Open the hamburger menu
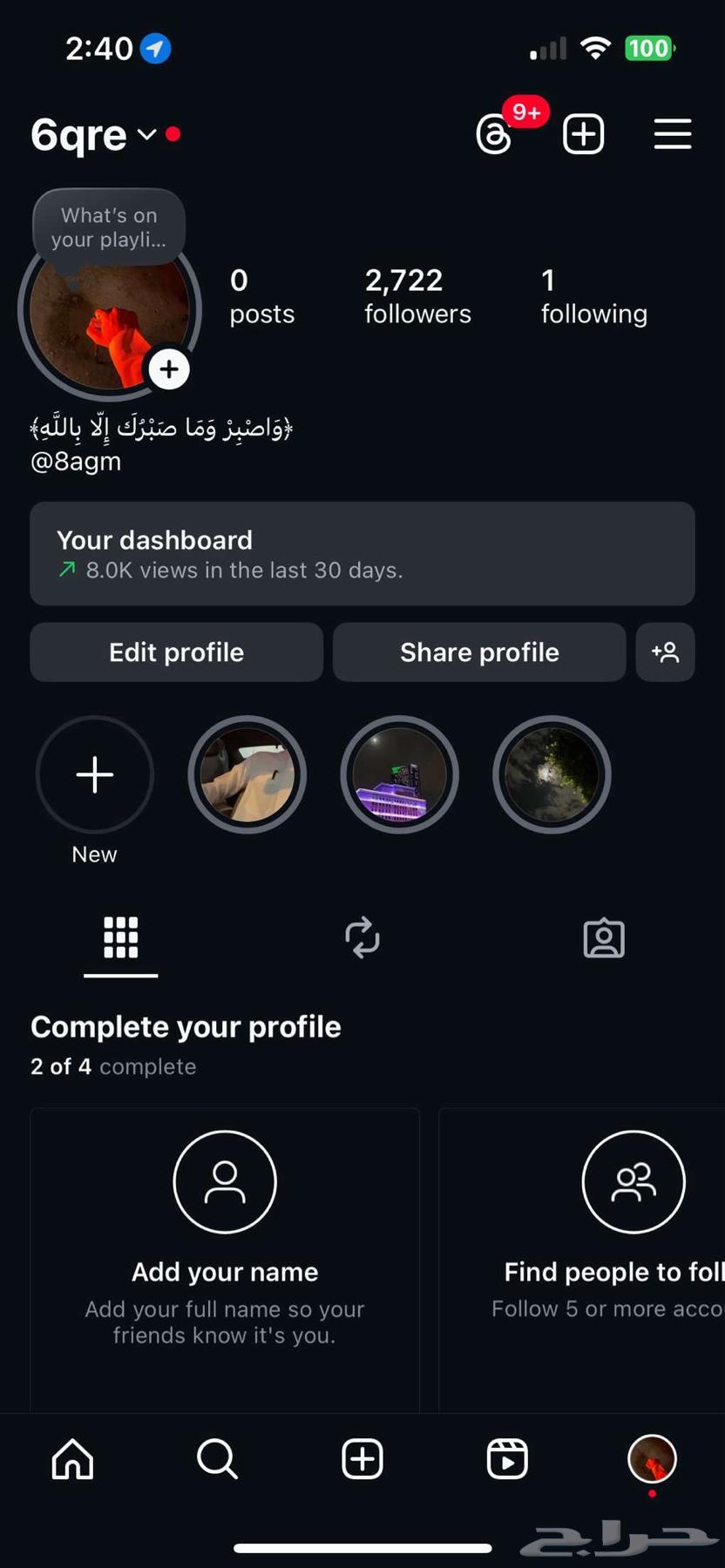The height and width of the screenshot is (1568, 725). (672, 133)
